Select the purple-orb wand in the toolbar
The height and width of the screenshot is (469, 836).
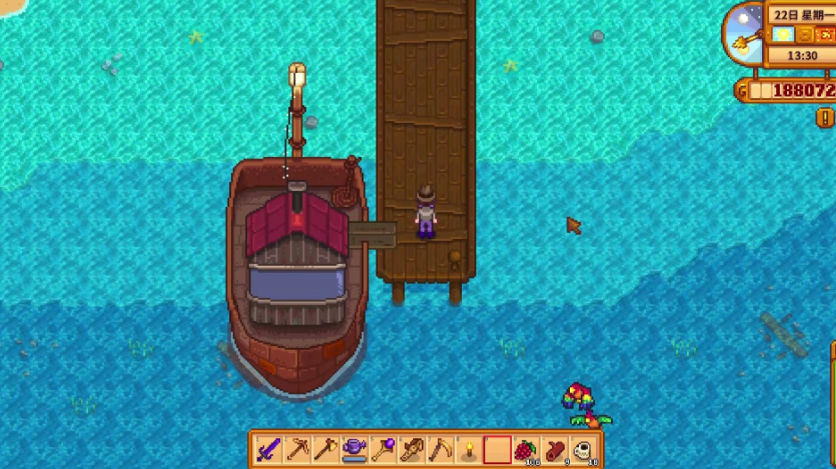pyautogui.click(x=382, y=450)
